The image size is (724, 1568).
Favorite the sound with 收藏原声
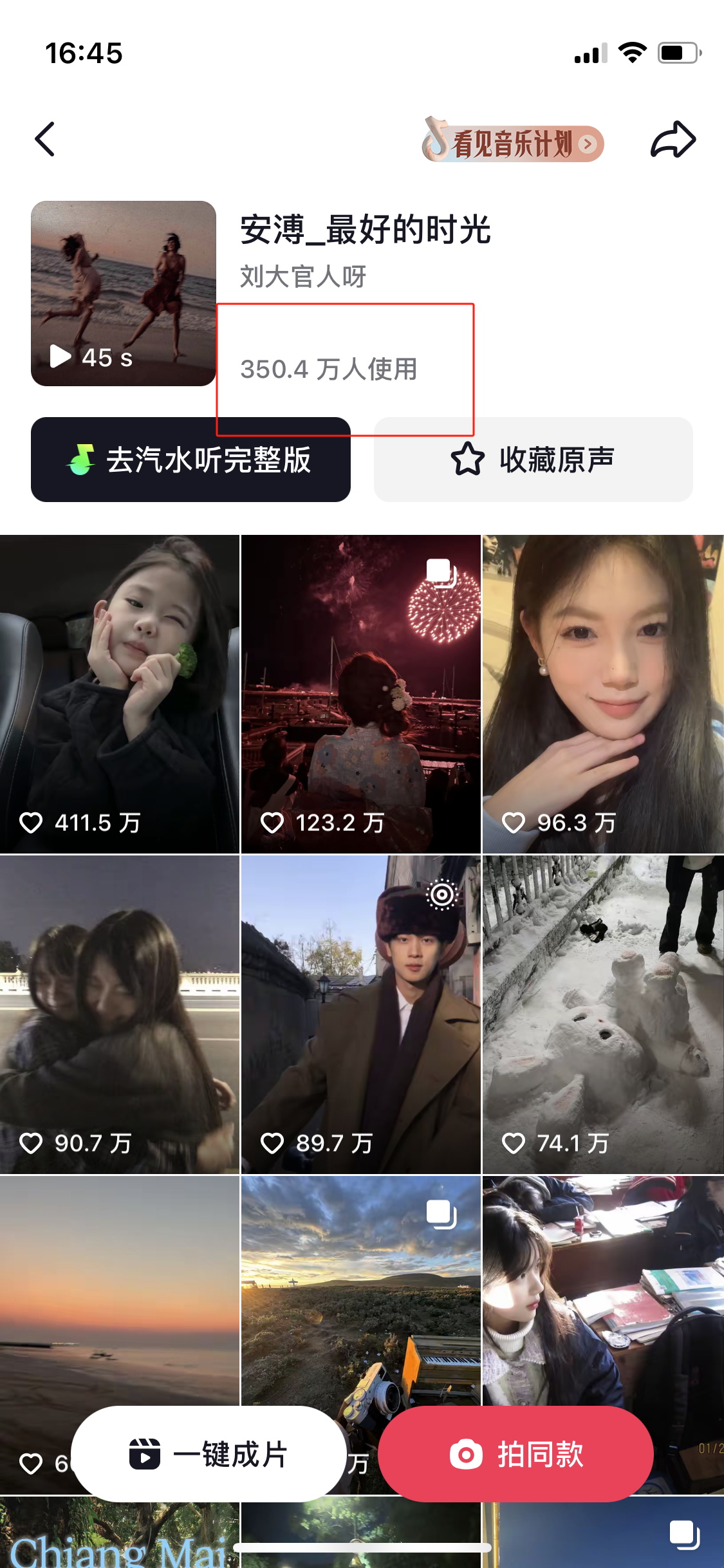tap(533, 460)
